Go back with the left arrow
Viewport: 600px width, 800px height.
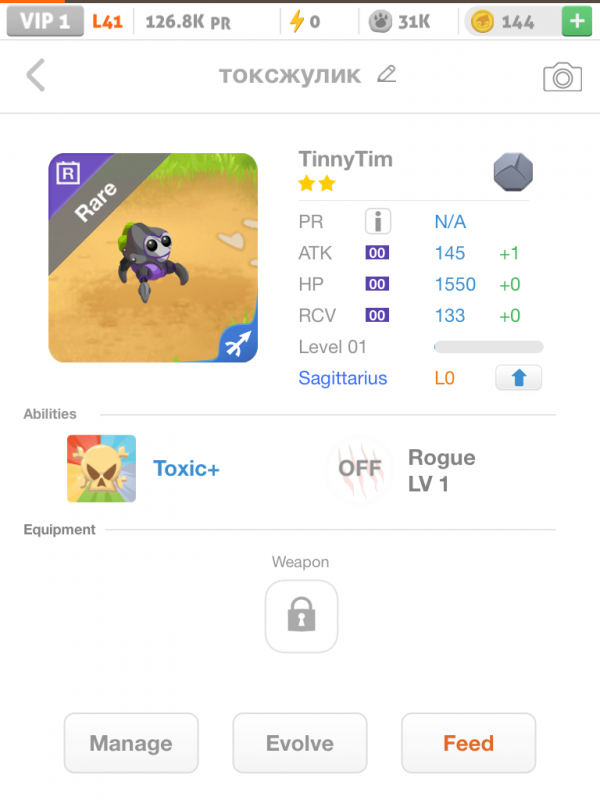point(36,75)
